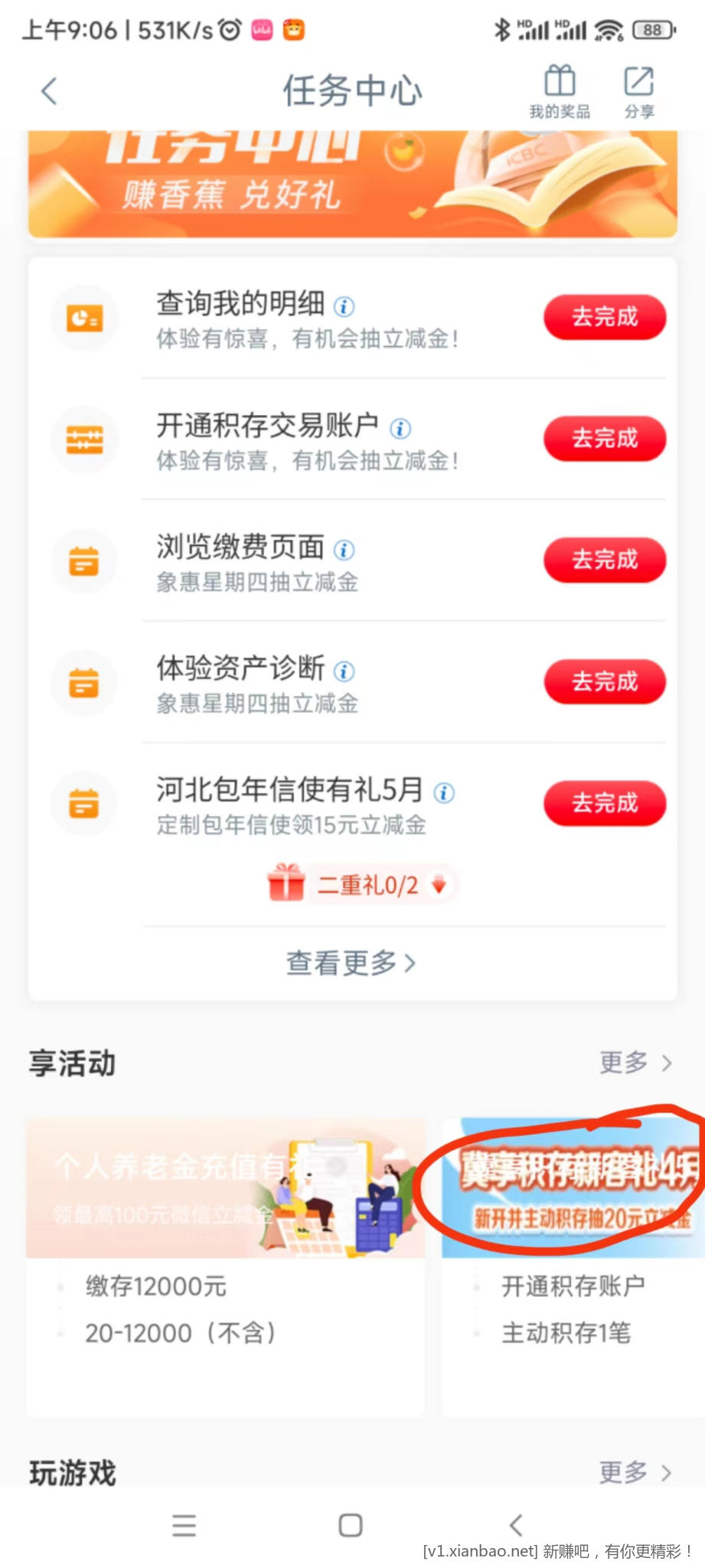Open 更多 in the 享活动 section
The height and width of the screenshot is (1568, 705).
click(635, 1063)
